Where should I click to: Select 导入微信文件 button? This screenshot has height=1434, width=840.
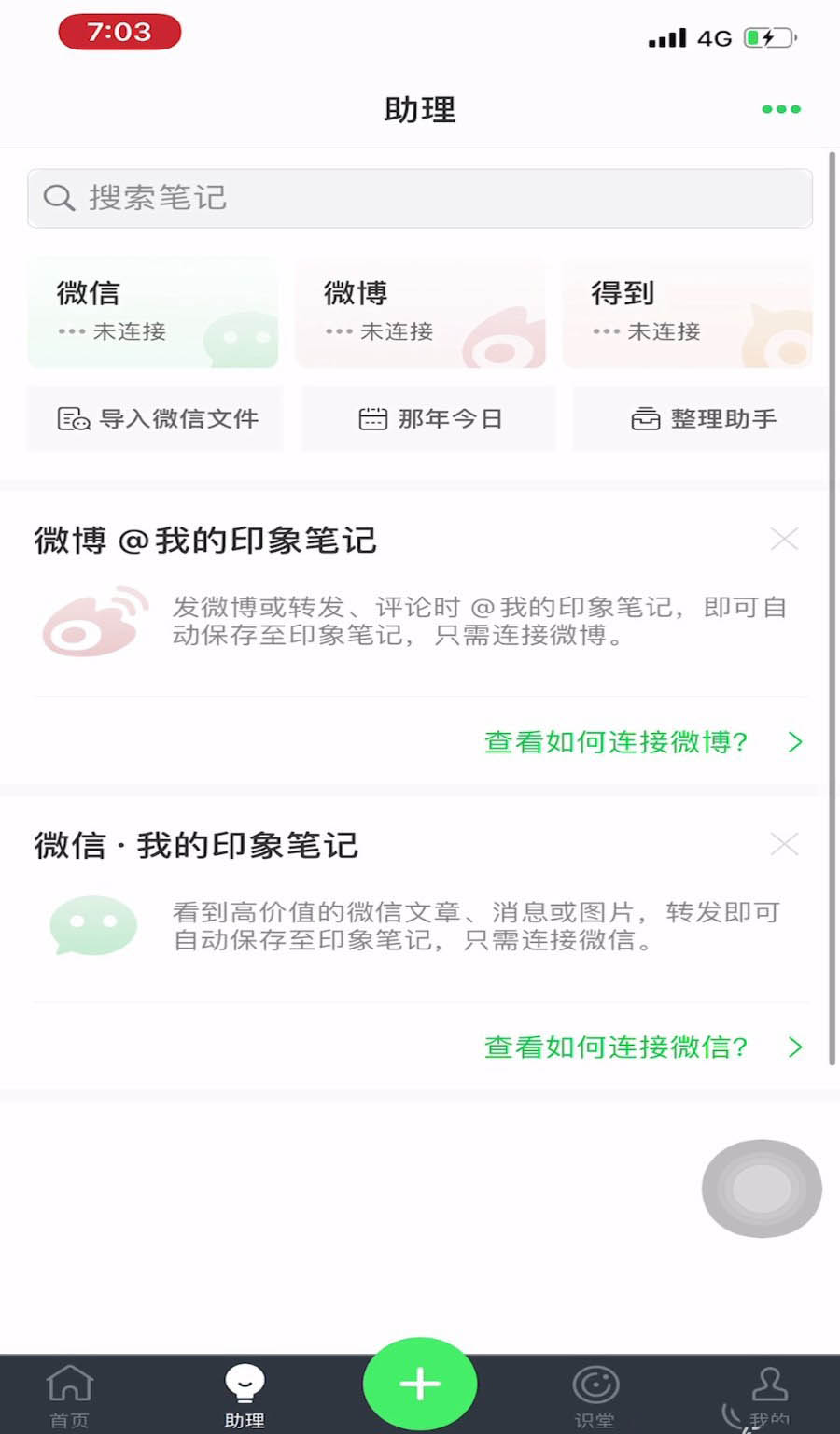(x=156, y=419)
